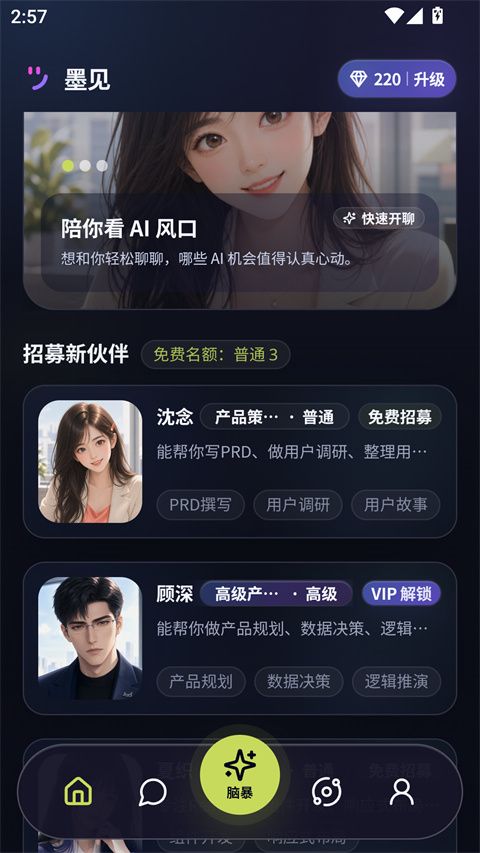Select the 用户故事 chip
This screenshot has height=853, width=480.
click(x=396, y=505)
